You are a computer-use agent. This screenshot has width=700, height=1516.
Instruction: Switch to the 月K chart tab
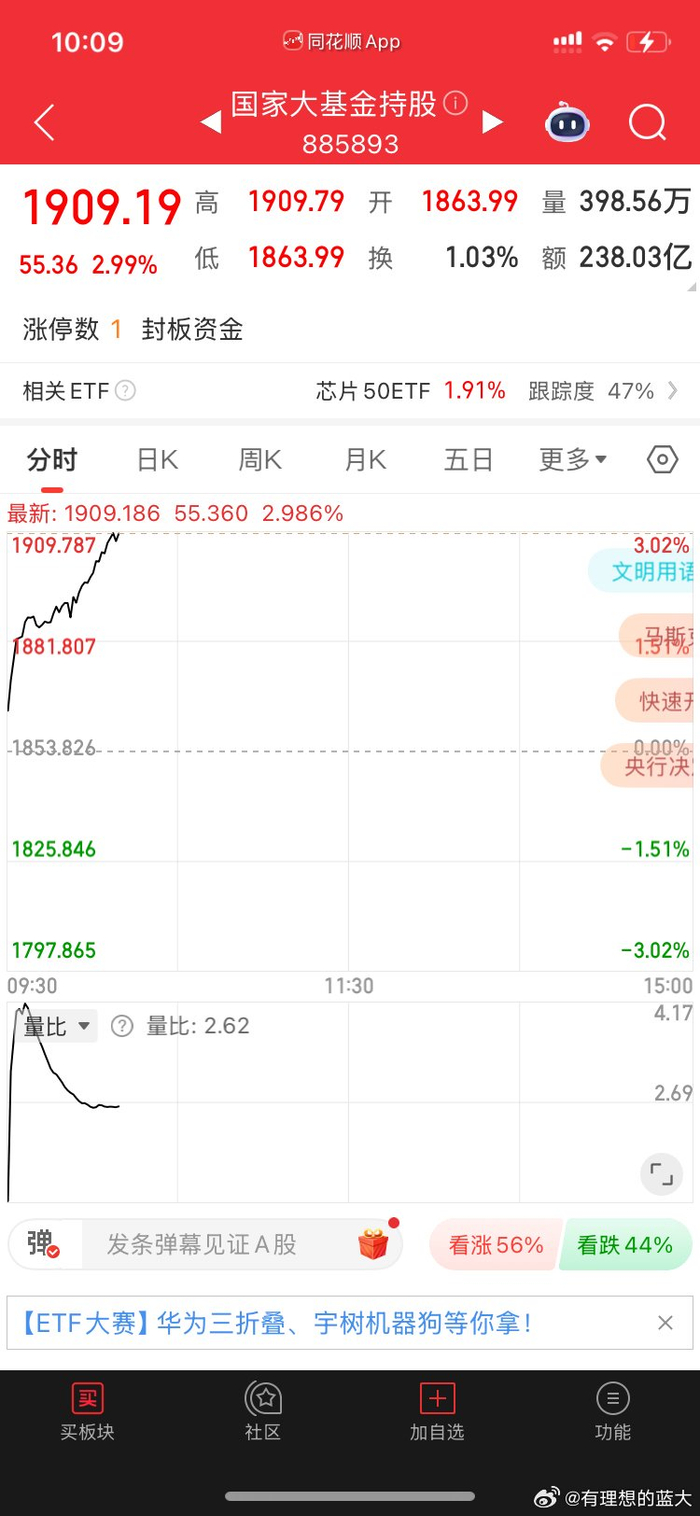tap(365, 460)
